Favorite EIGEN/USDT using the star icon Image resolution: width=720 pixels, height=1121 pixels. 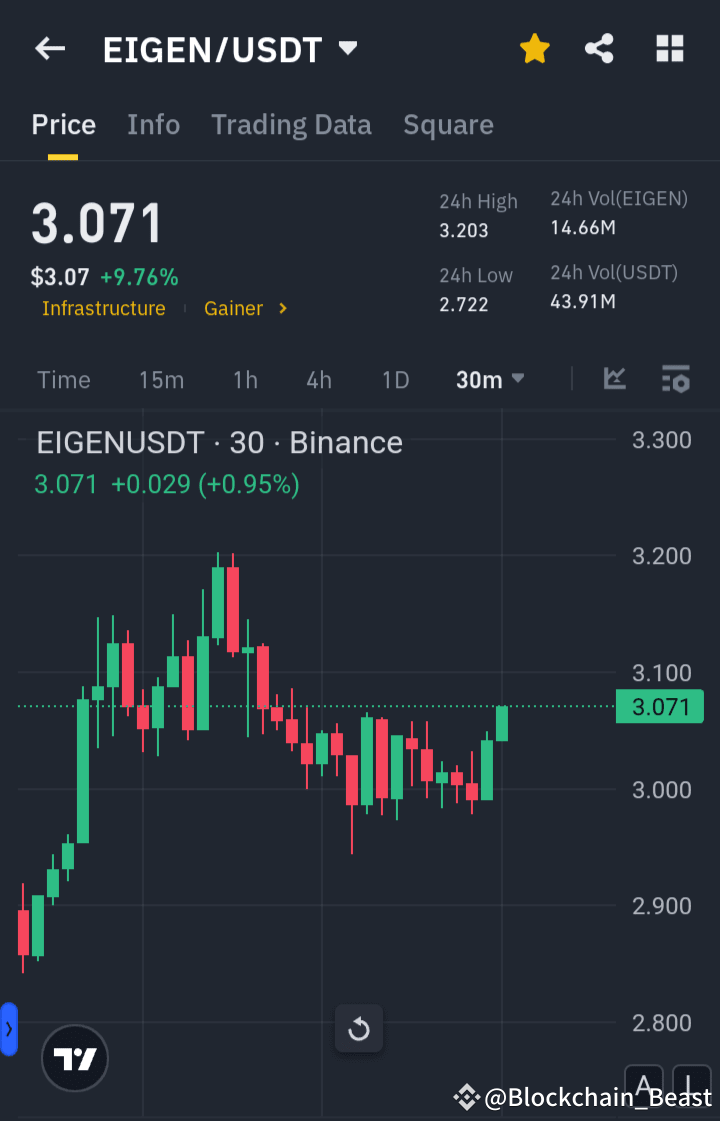pyautogui.click(x=534, y=48)
